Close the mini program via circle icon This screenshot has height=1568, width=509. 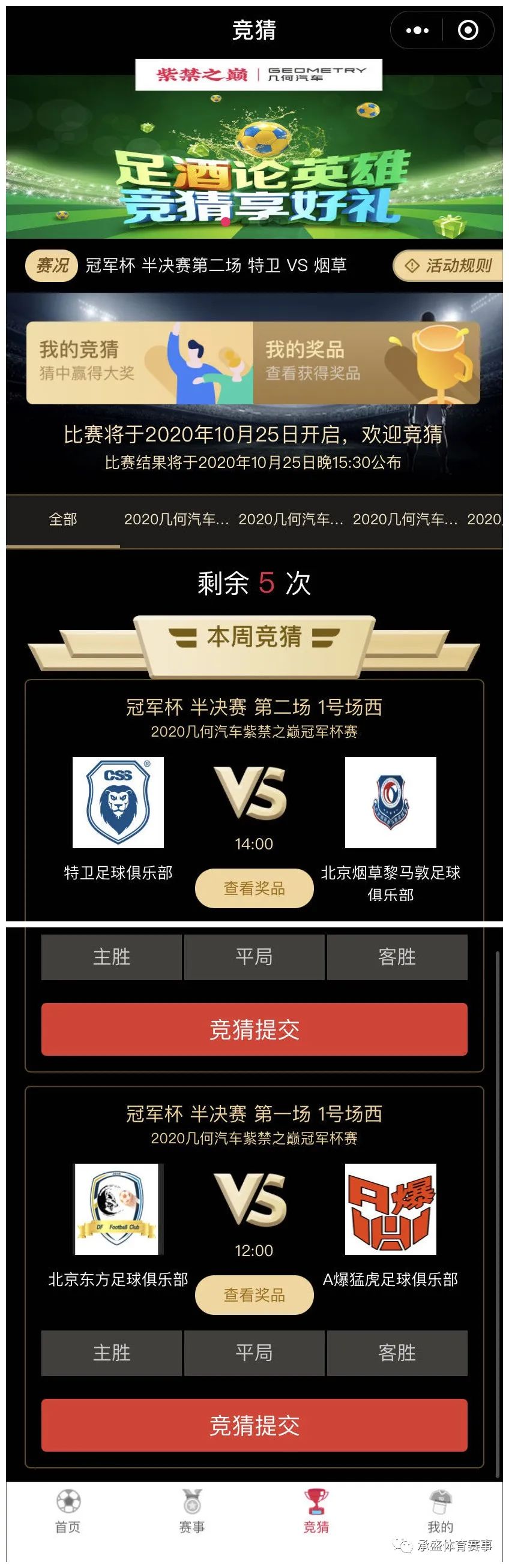(x=468, y=31)
